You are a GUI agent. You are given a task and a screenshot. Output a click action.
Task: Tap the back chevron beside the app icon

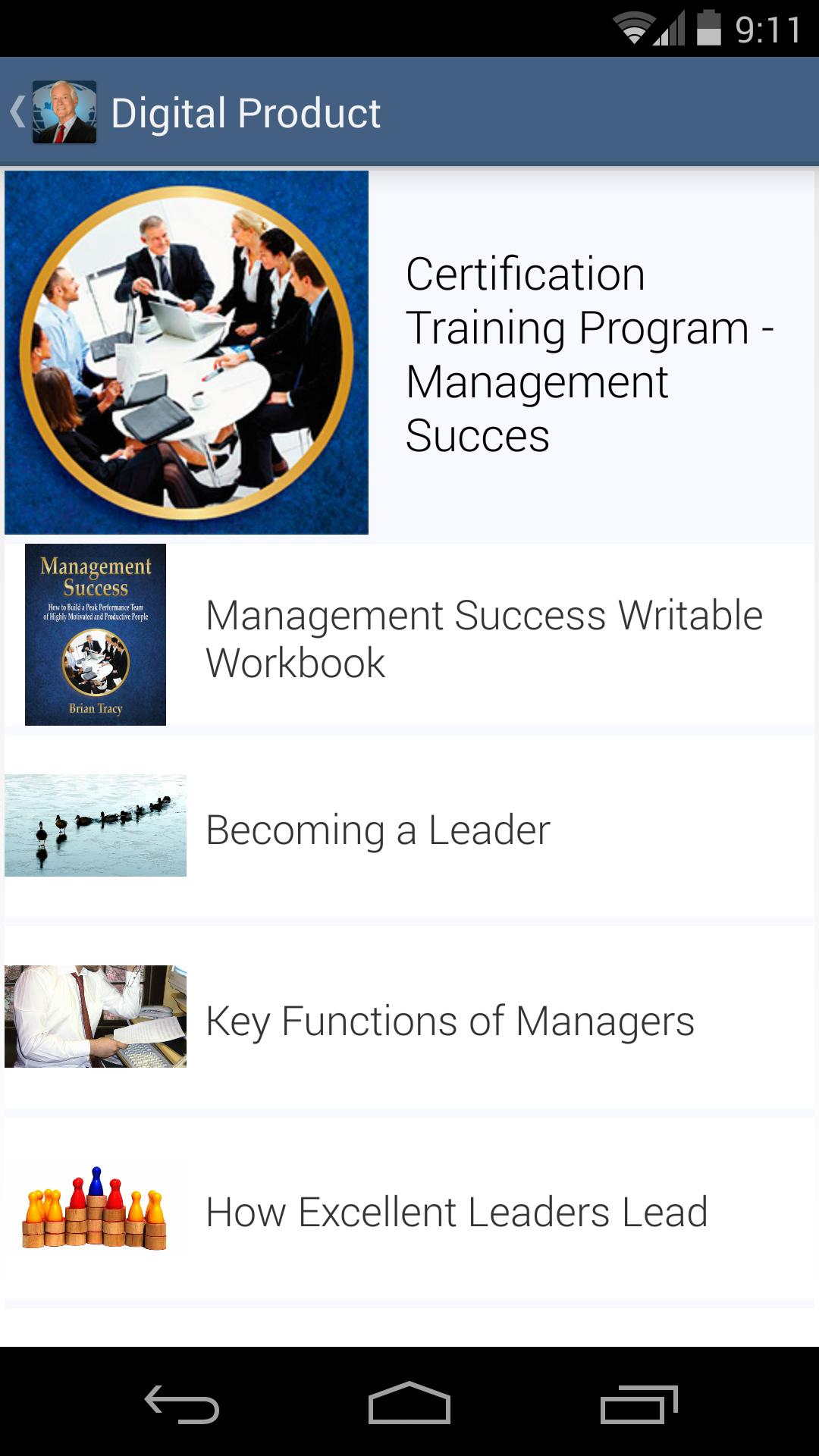point(17,112)
